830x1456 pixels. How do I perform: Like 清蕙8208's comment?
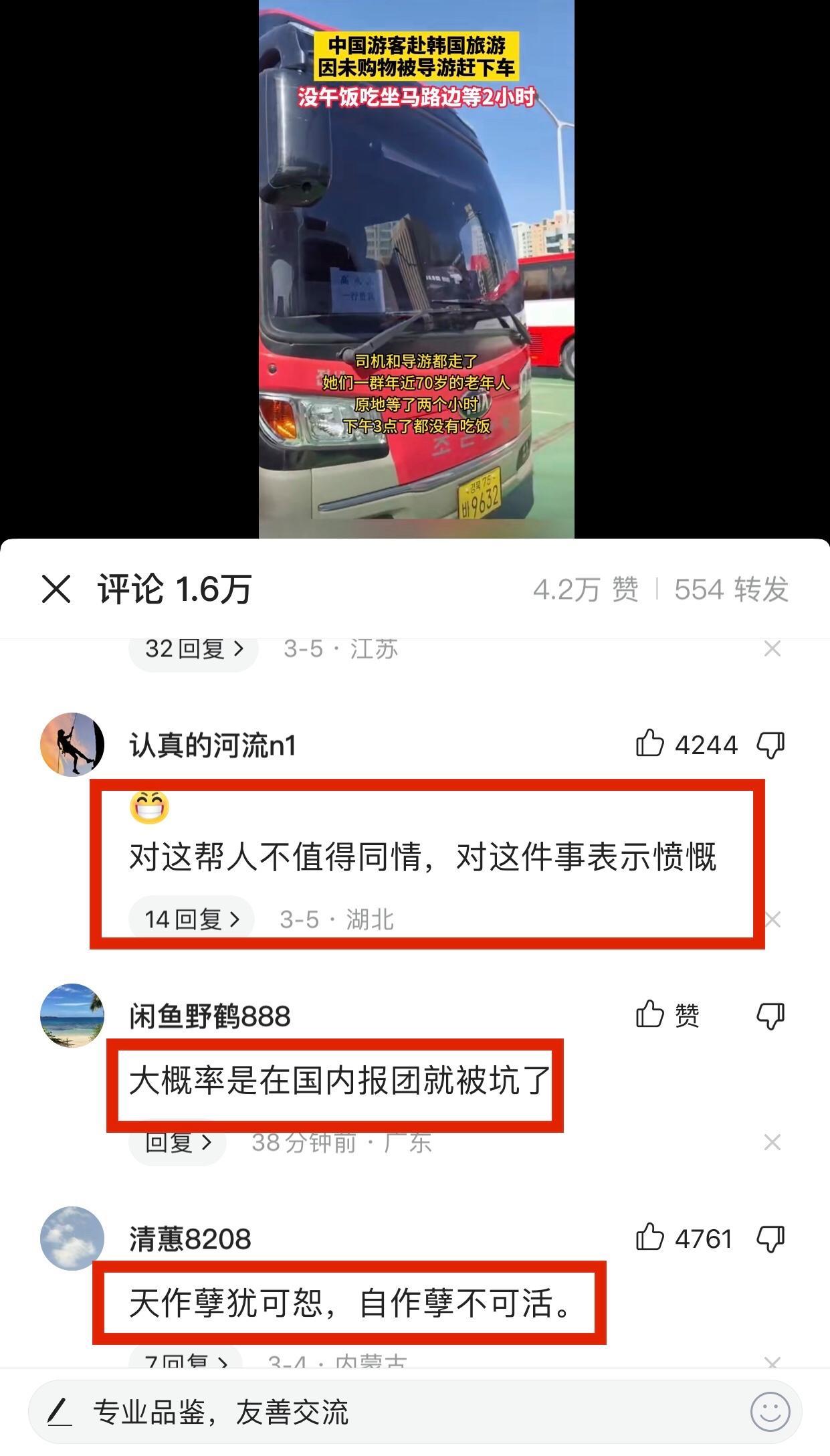[x=650, y=1238]
